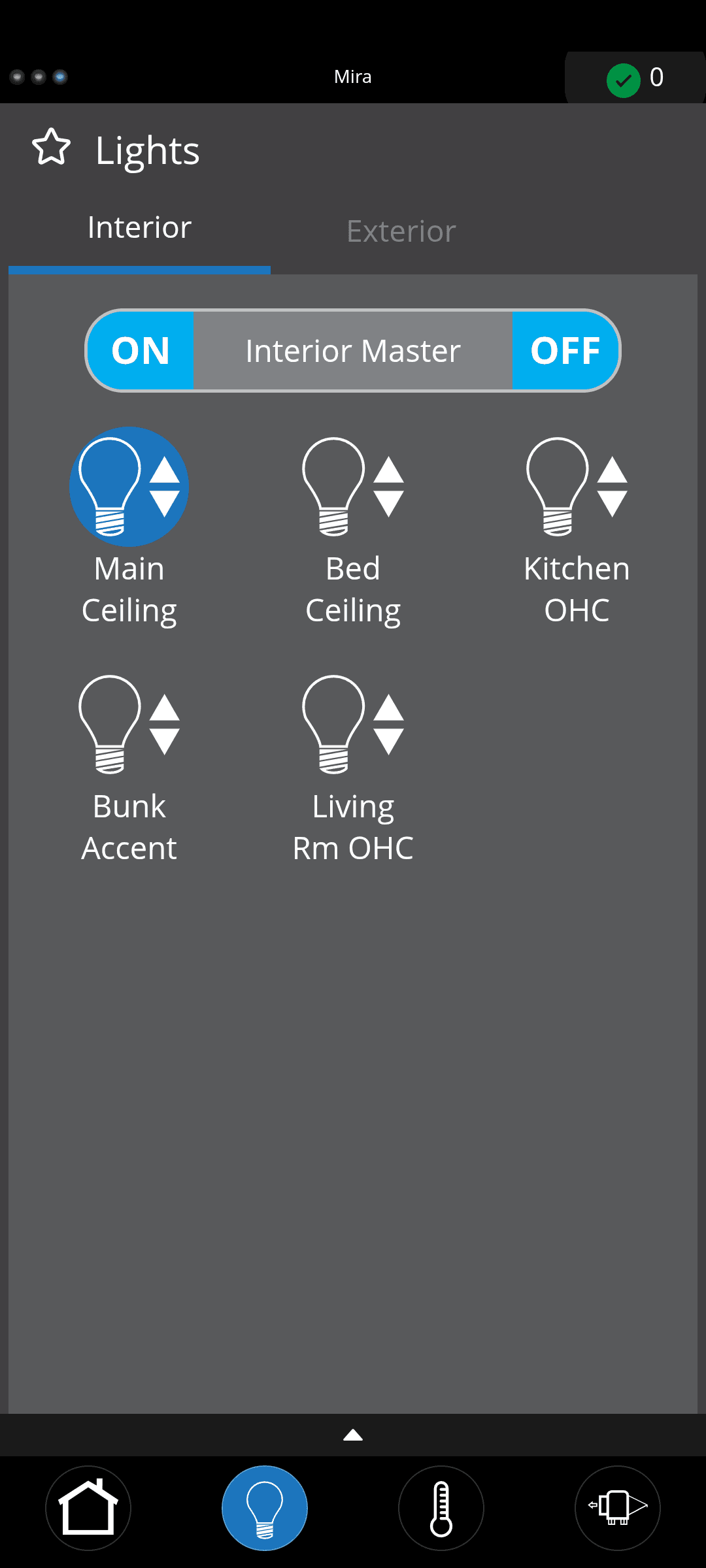
Task: Switch to the Exterior tab
Action: point(401,231)
